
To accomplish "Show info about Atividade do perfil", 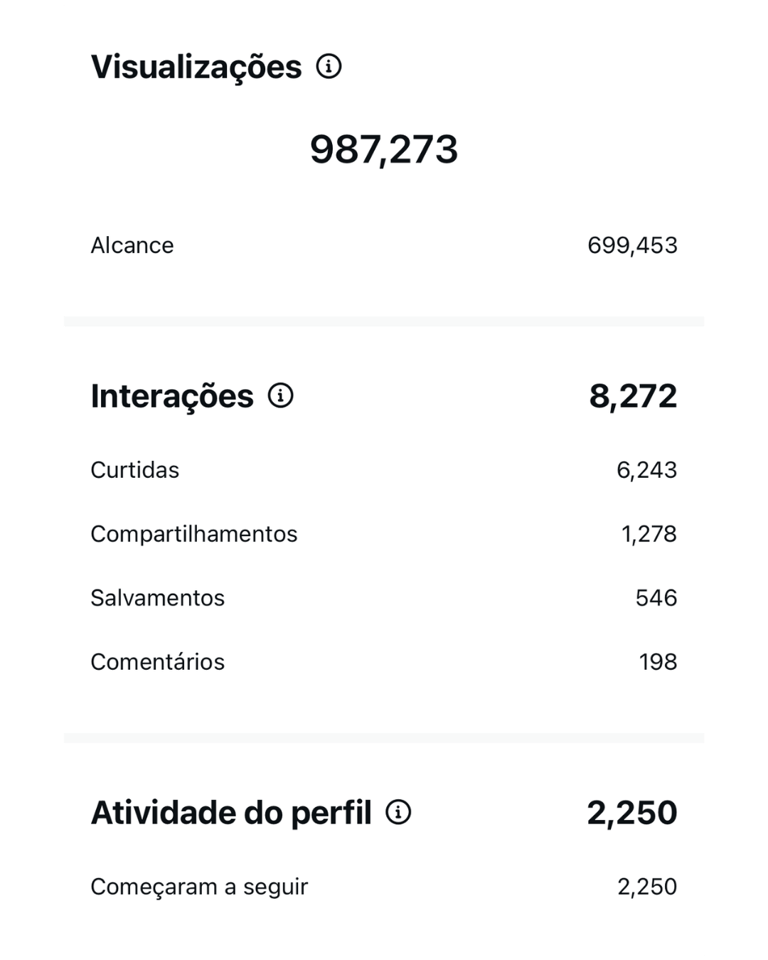I will pos(398,812).
